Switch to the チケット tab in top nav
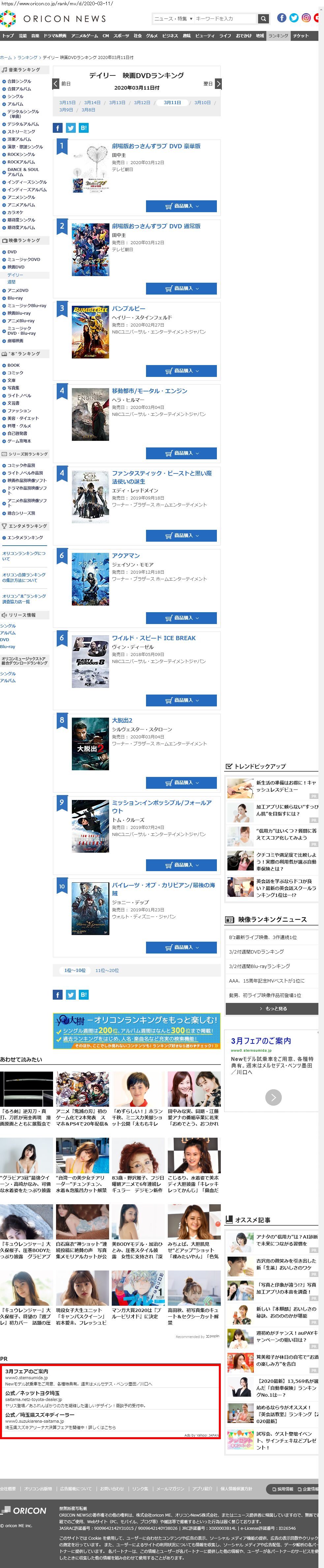Screen dimensions: 324x1568 [301, 36]
